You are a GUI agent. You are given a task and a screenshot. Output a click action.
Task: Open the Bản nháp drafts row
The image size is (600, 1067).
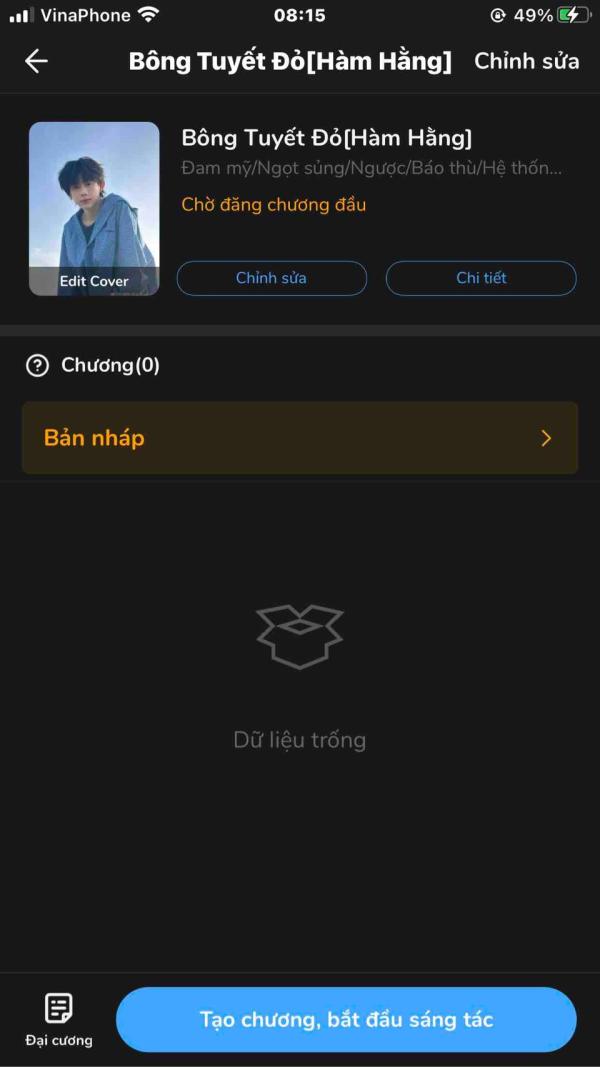(x=300, y=438)
